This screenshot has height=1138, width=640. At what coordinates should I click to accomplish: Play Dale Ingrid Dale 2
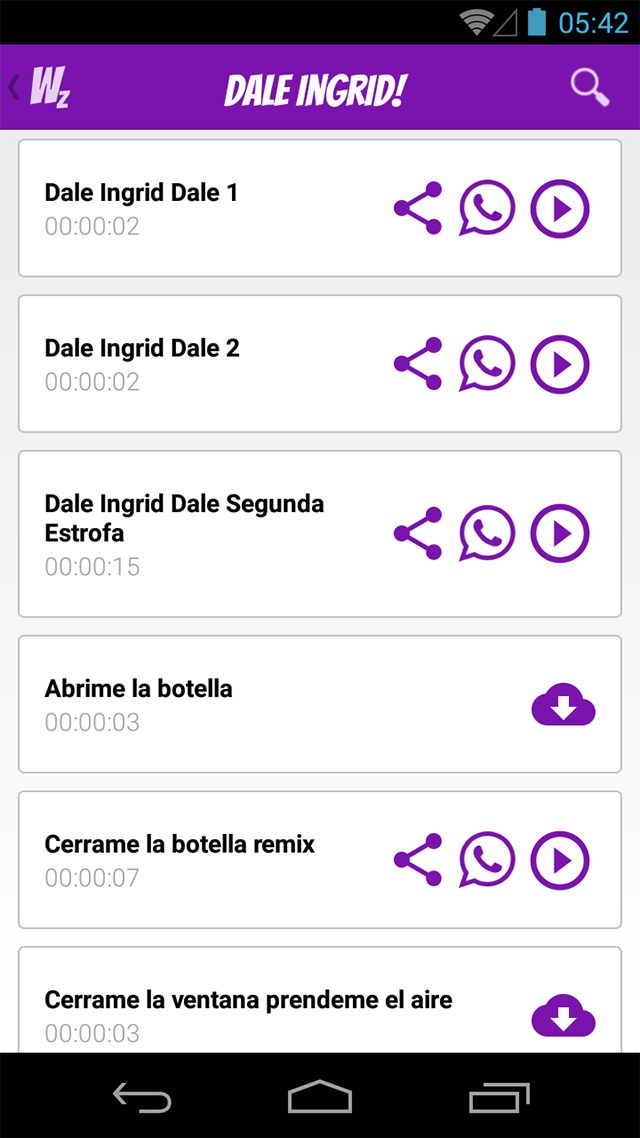tap(560, 364)
